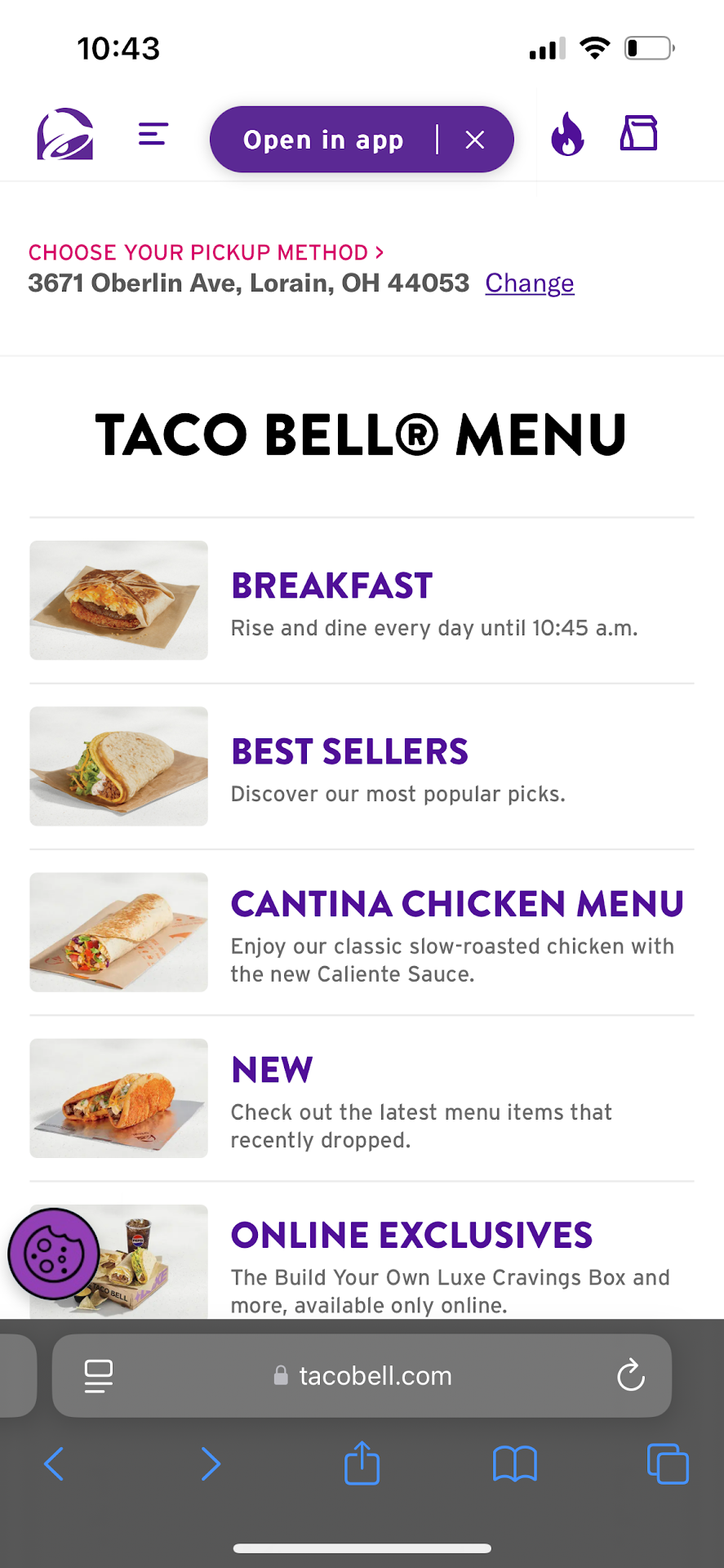Open the Breakfast menu category
Screen dimensions: 724x1568
[331, 586]
